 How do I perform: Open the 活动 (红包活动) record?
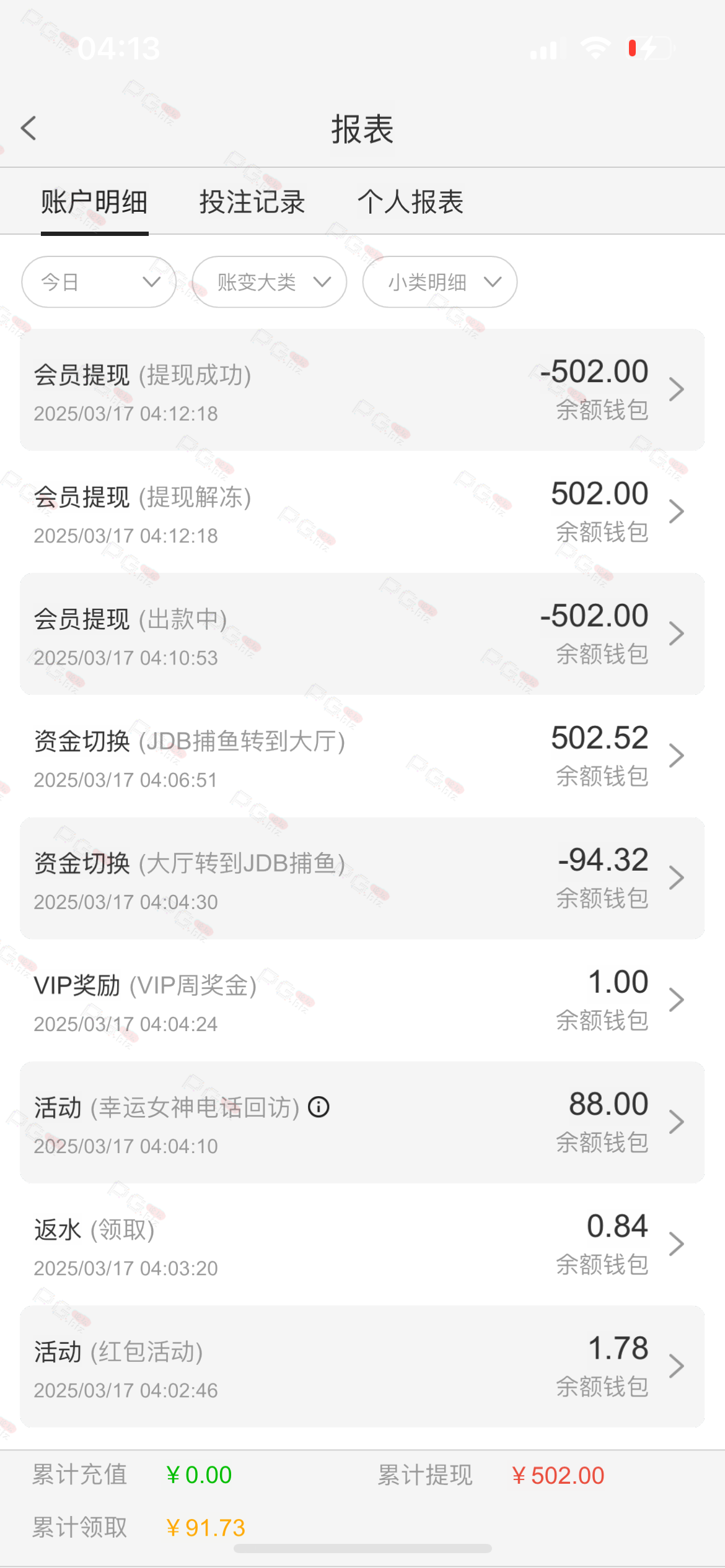coord(362,1366)
